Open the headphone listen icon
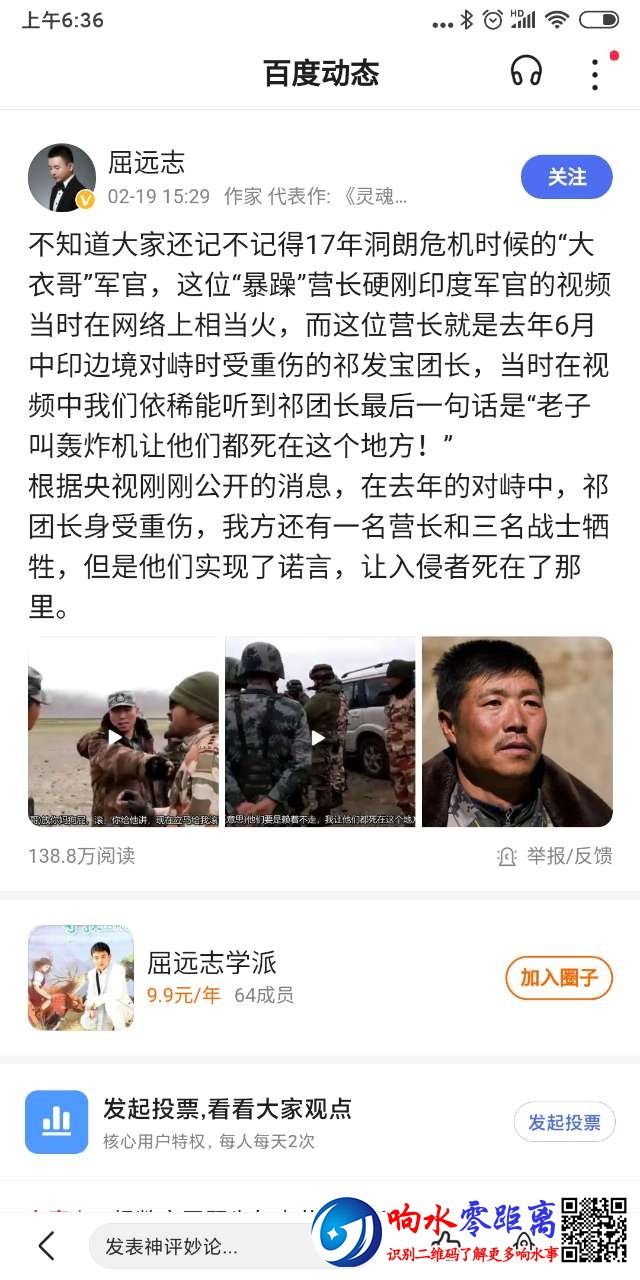This screenshot has height=1280, width=640. point(525,72)
